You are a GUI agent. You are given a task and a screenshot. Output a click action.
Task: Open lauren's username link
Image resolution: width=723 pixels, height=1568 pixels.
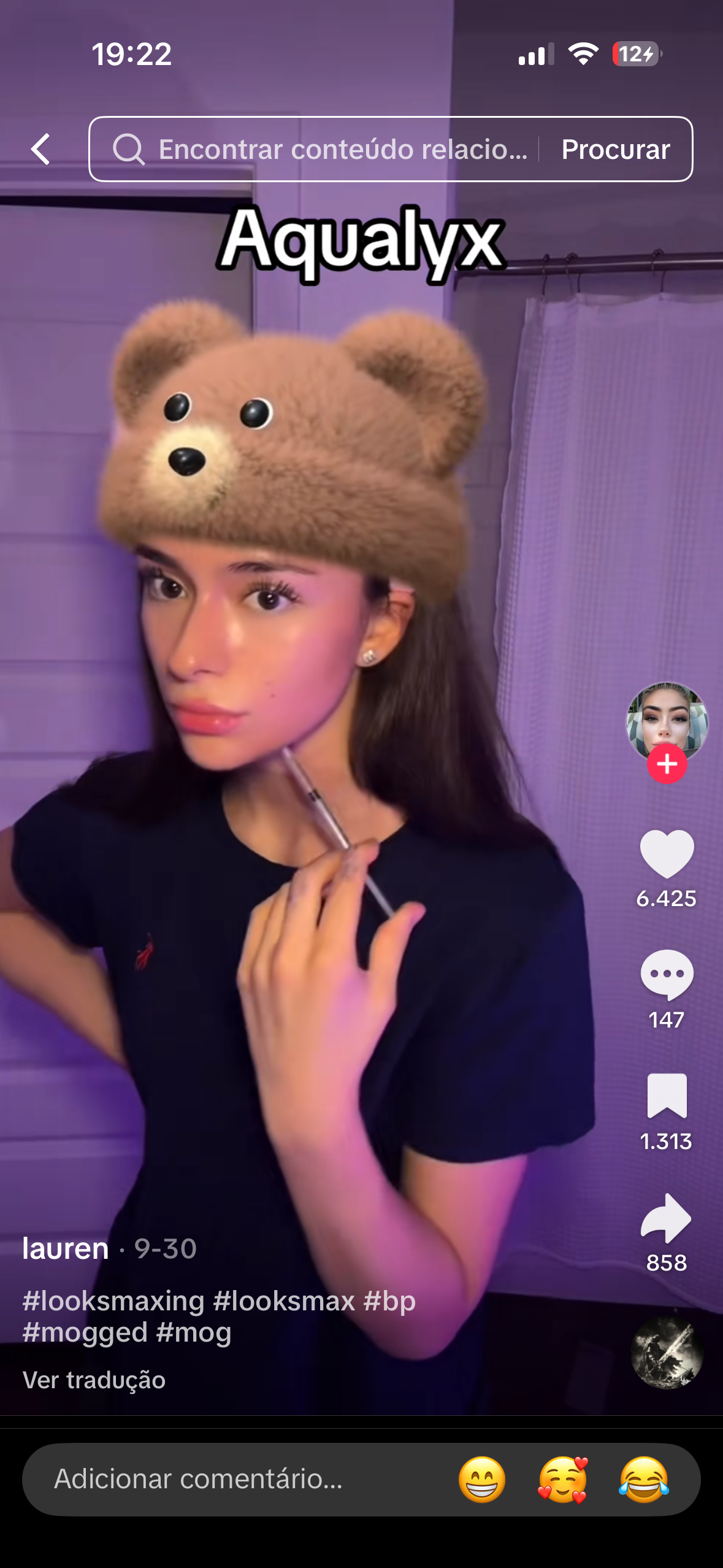tap(66, 1248)
